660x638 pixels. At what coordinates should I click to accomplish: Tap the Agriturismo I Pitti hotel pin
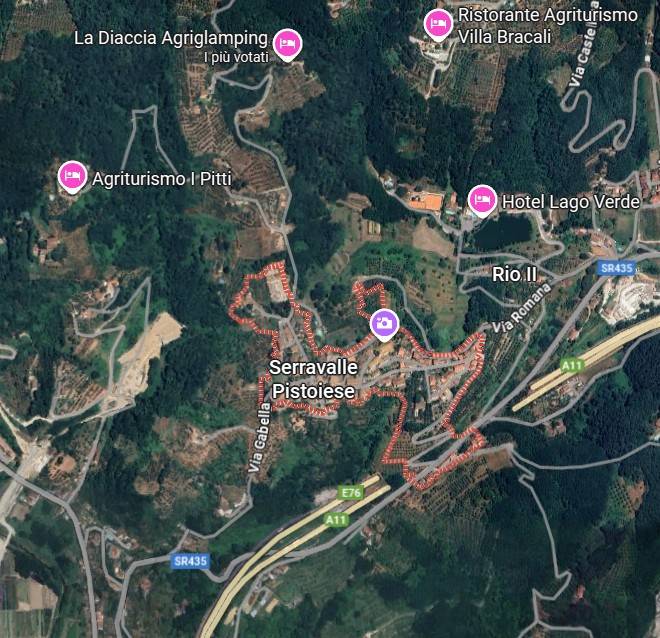point(71,177)
